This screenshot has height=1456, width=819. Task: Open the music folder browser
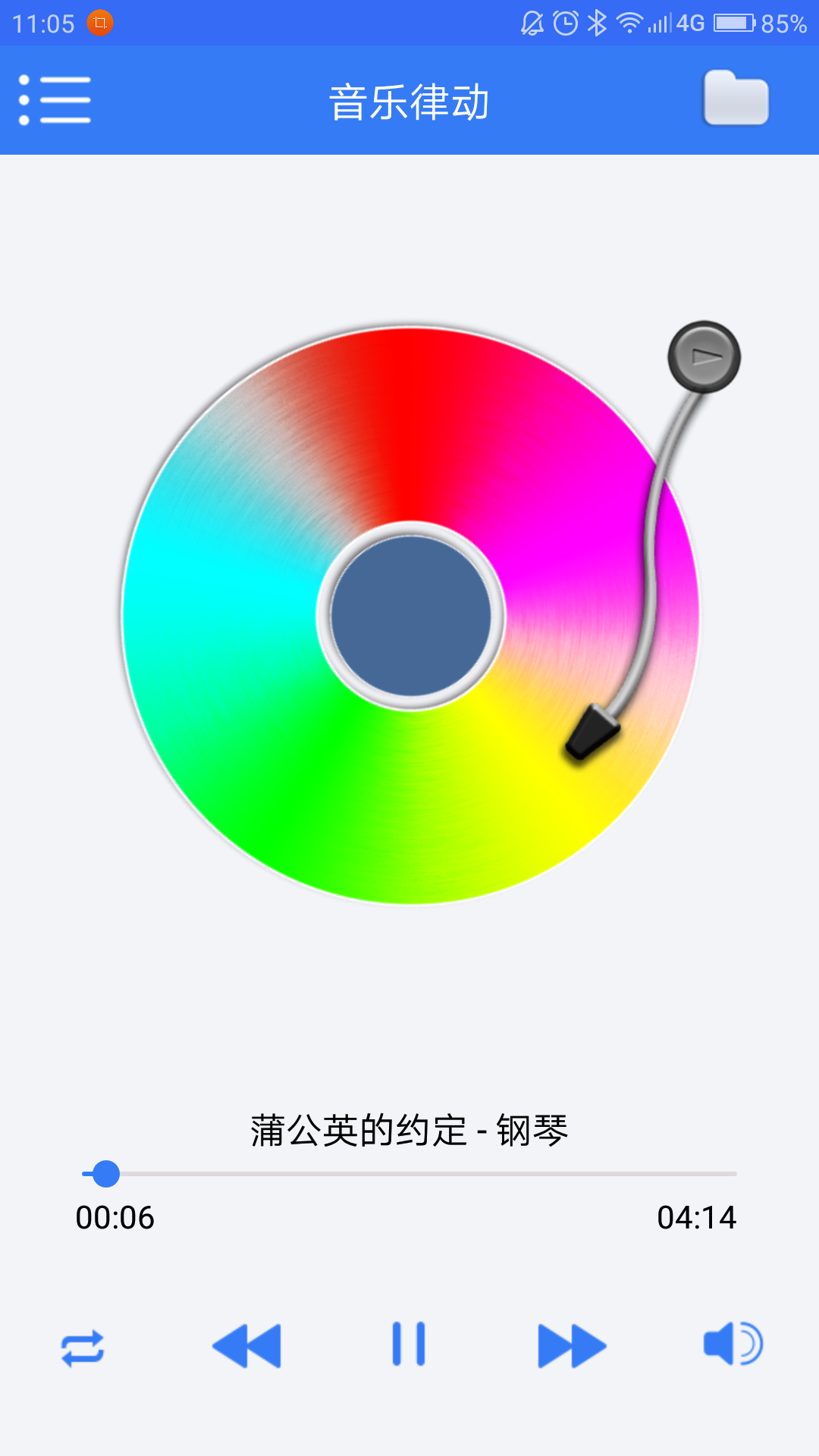[736, 99]
